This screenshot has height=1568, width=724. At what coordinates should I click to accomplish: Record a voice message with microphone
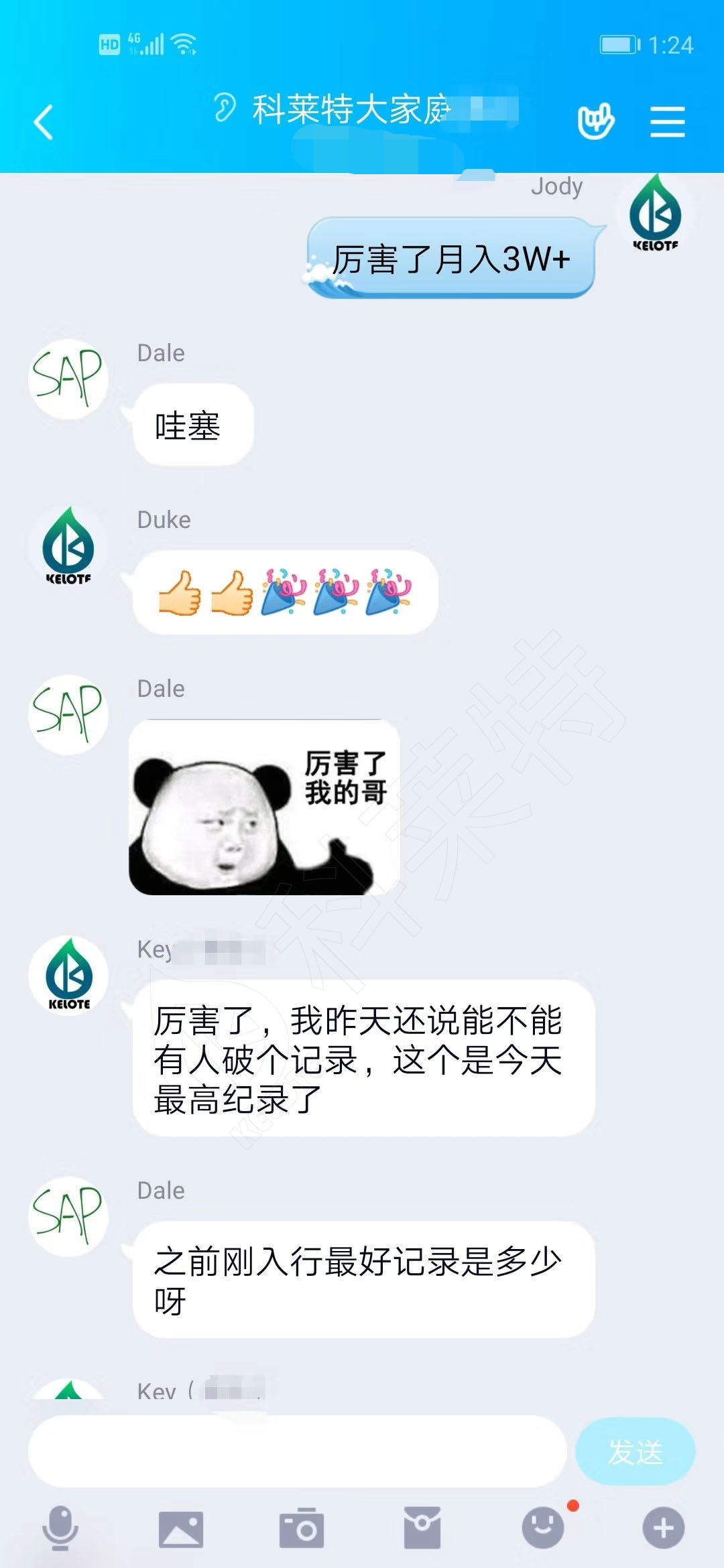tap(61, 1528)
